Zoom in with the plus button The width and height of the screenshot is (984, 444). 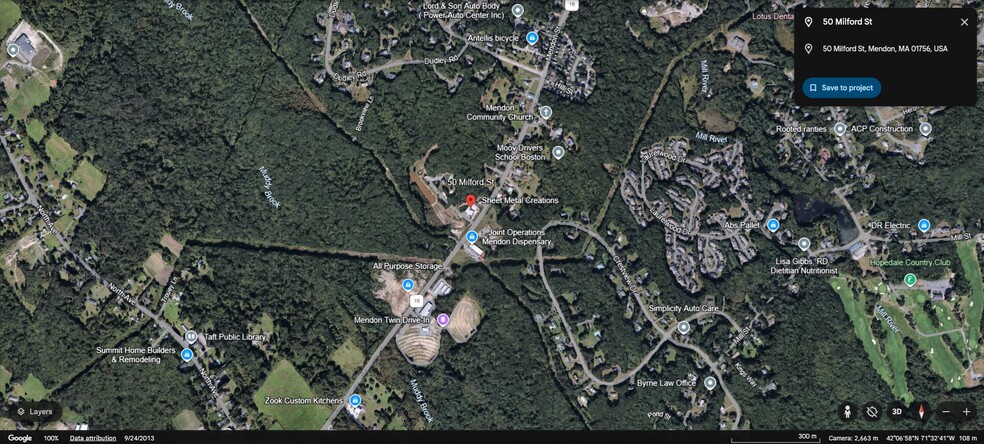(x=967, y=411)
